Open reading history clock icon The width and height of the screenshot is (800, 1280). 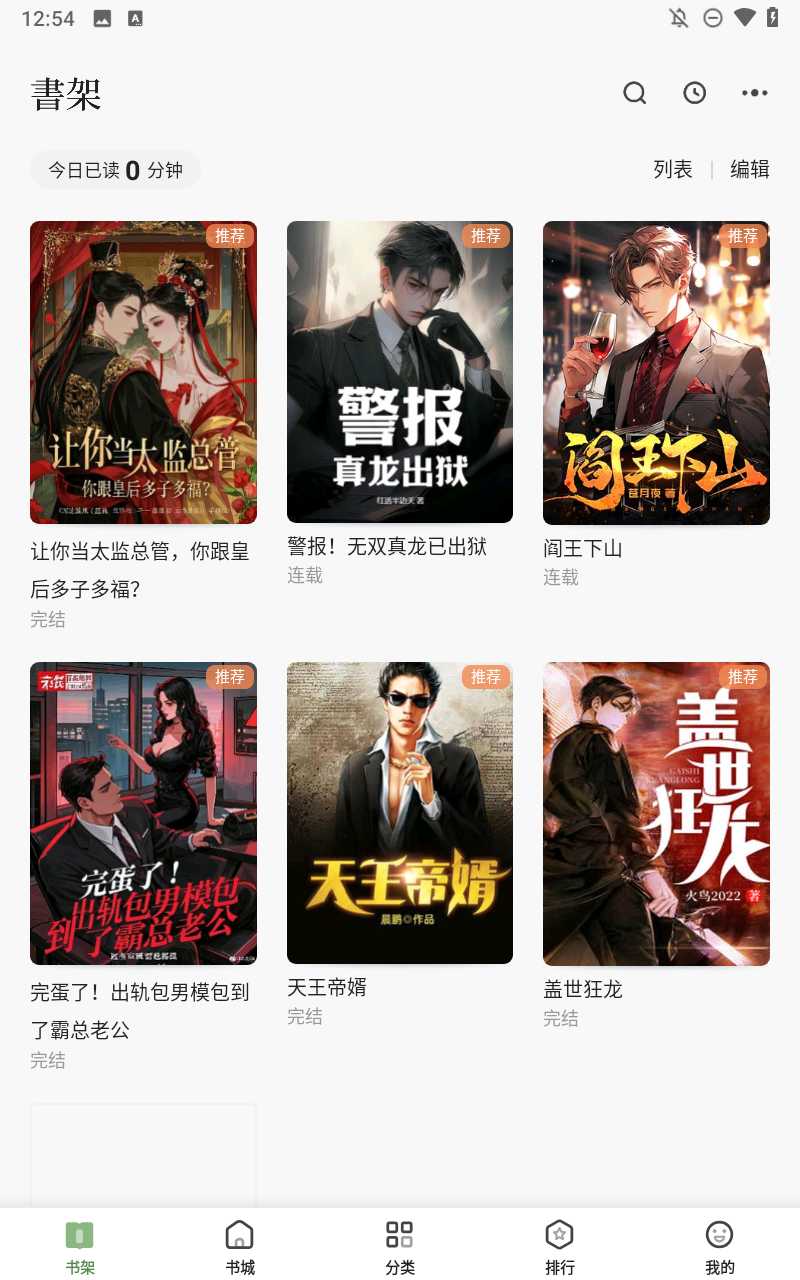[x=694, y=93]
